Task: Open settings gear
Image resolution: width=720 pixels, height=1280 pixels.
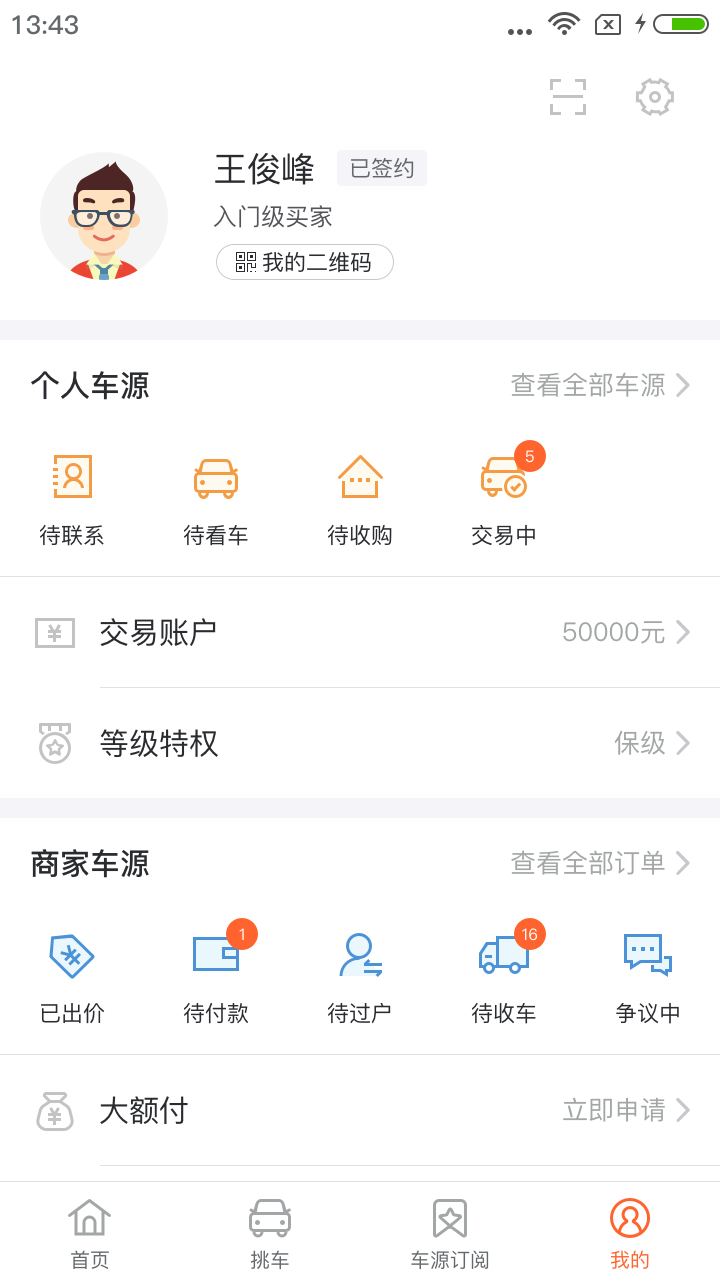Action: tap(654, 97)
